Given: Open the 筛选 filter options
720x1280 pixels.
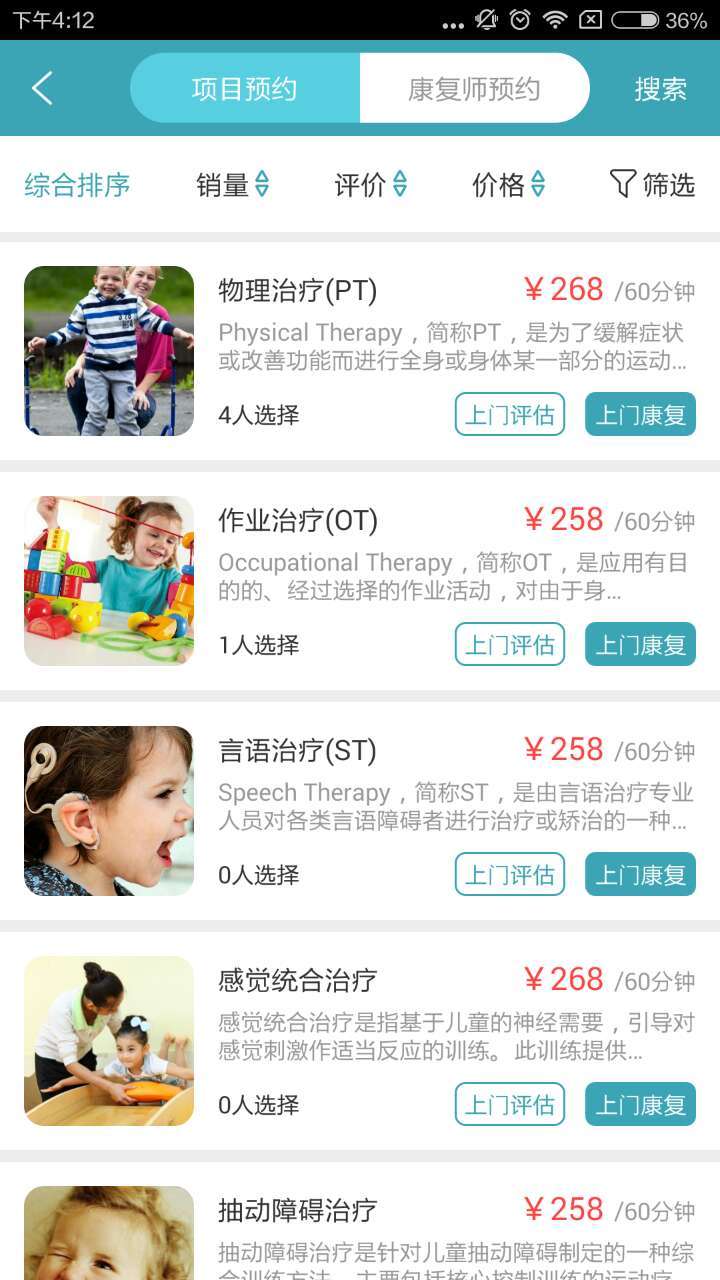Looking at the screenshot, I should click(652, 184).
